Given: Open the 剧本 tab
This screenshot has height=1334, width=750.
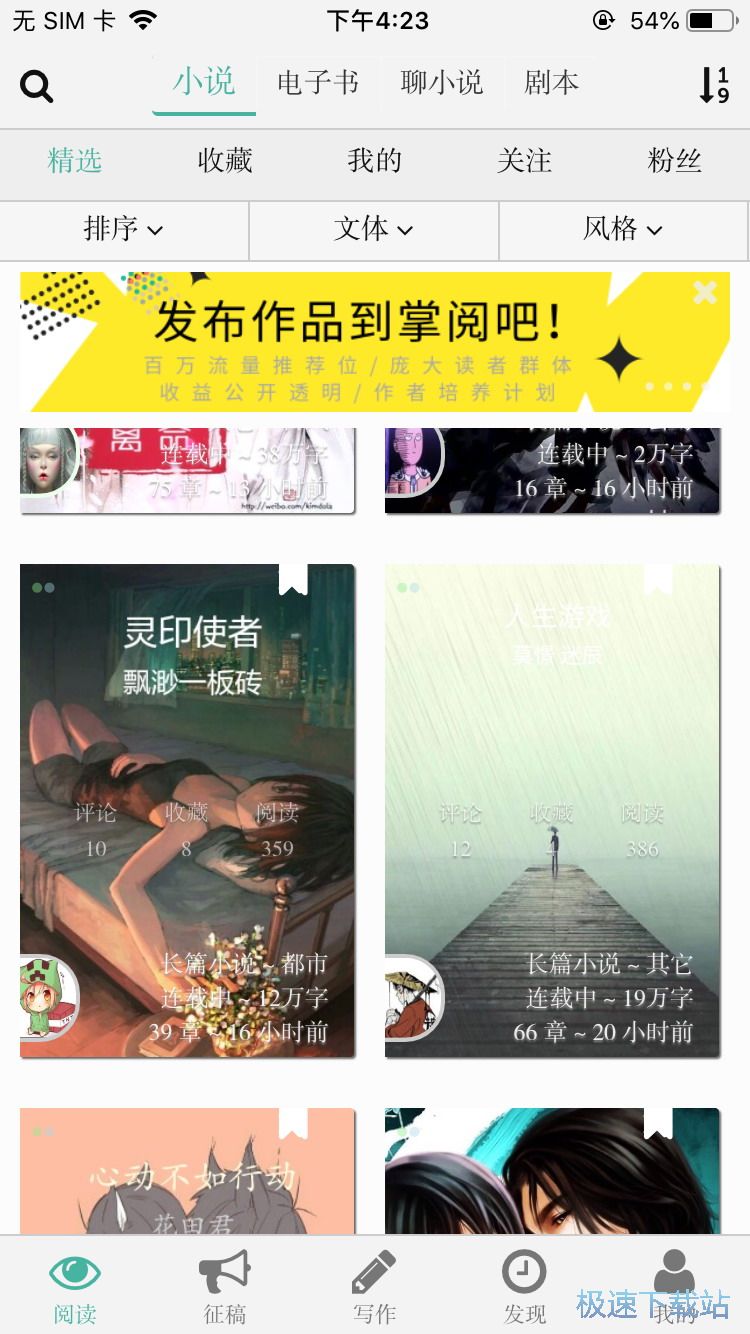Looking at the screenshot, I should pyautogui.click(x=551, y=83).
